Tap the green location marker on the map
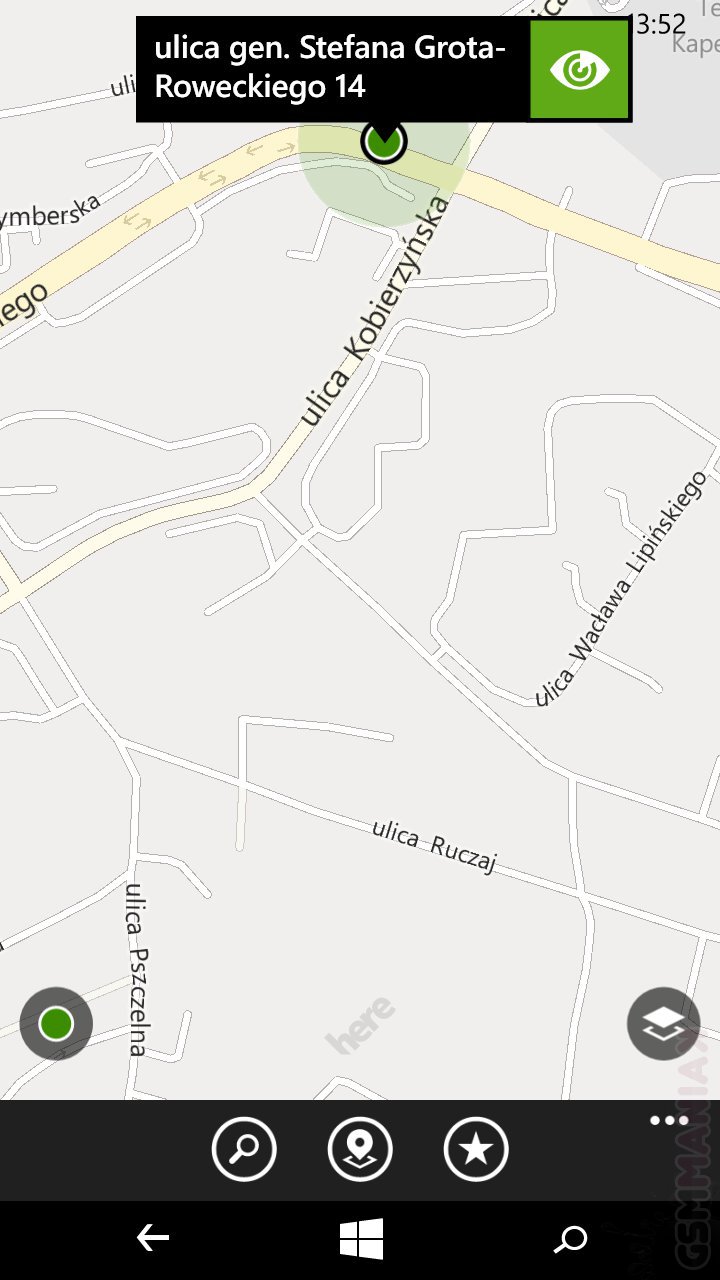 coord(383,141)
